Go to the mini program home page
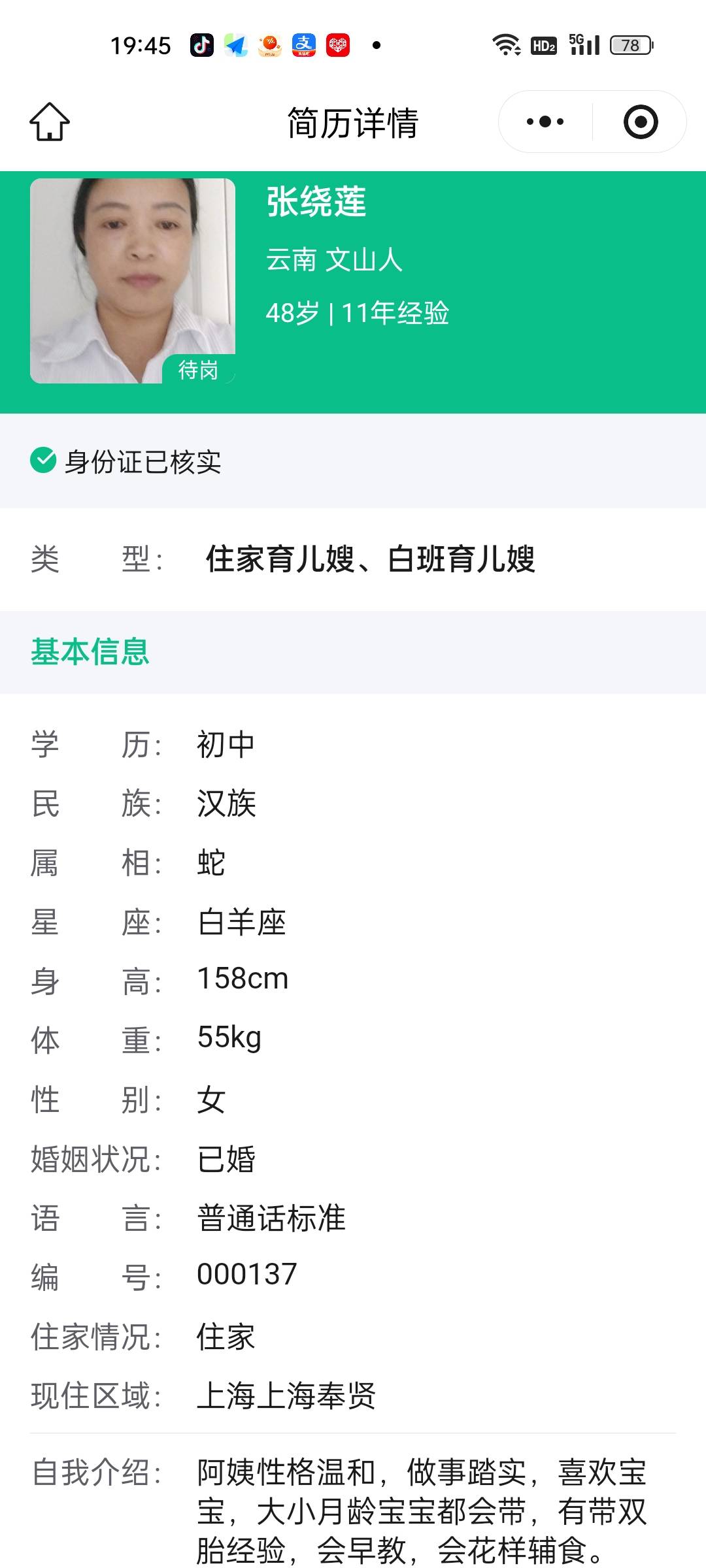The height and width of the screenshot is (1568, 706). 50,122
